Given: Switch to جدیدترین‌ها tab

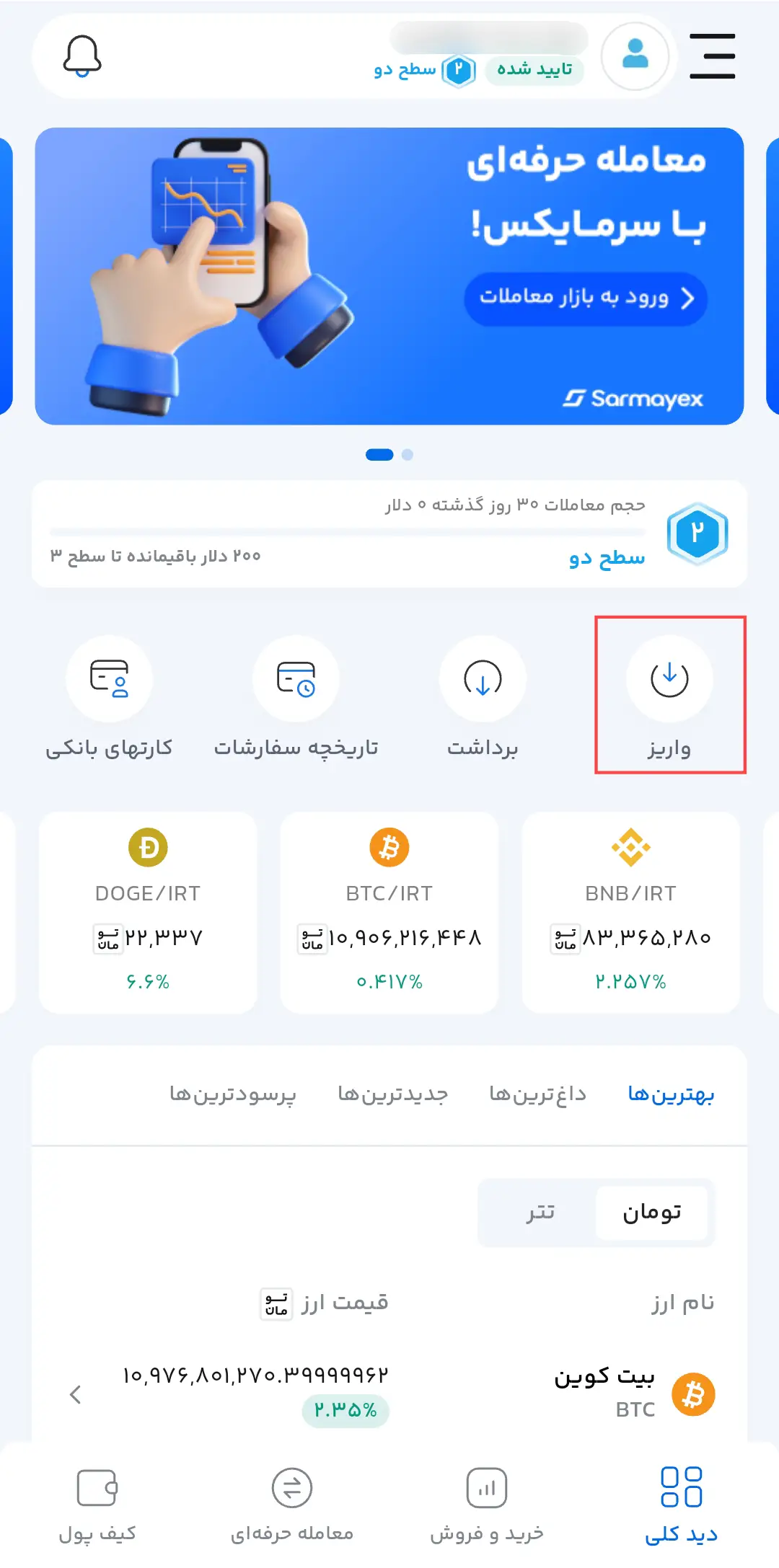Looking at the screenshot, I should tap(393, 1094).
